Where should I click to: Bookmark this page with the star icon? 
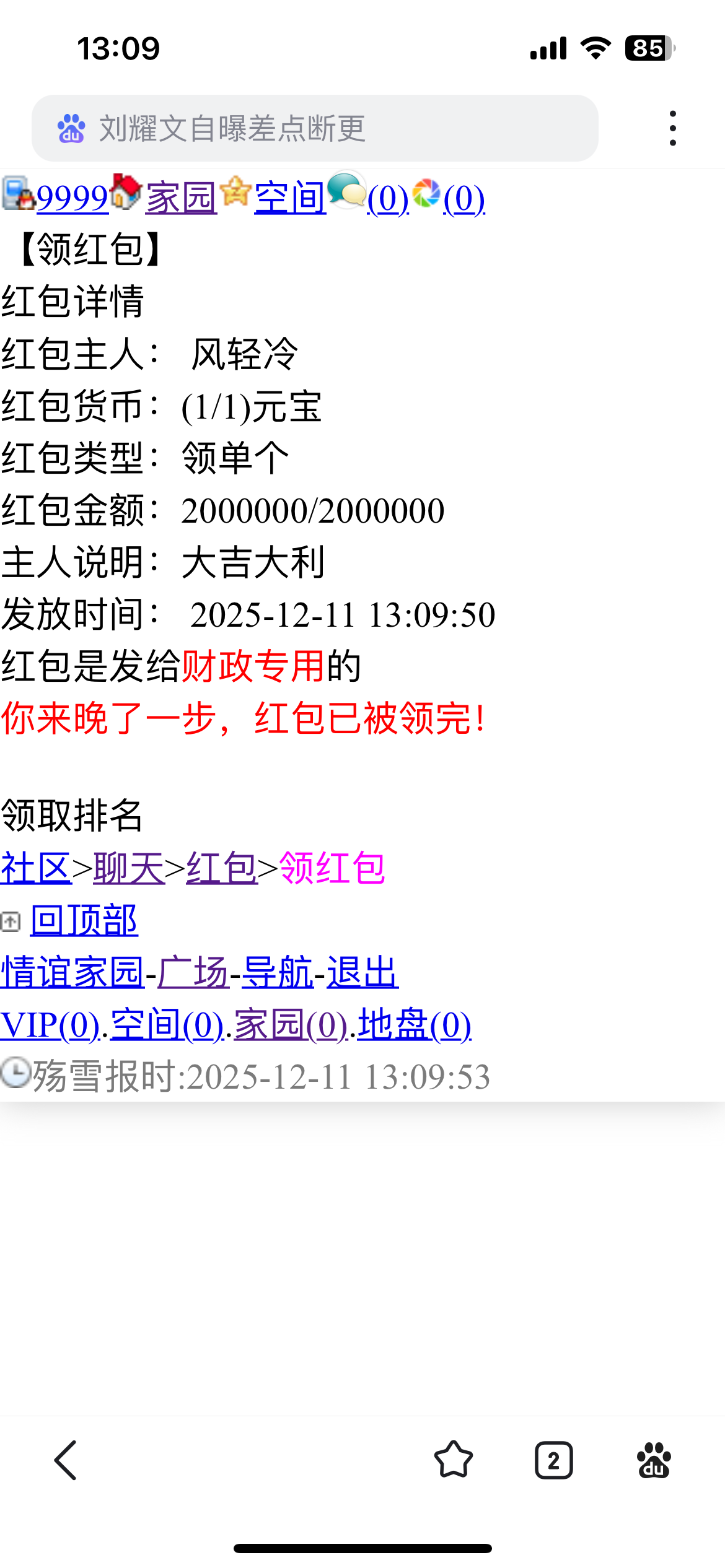[453, 1460]
